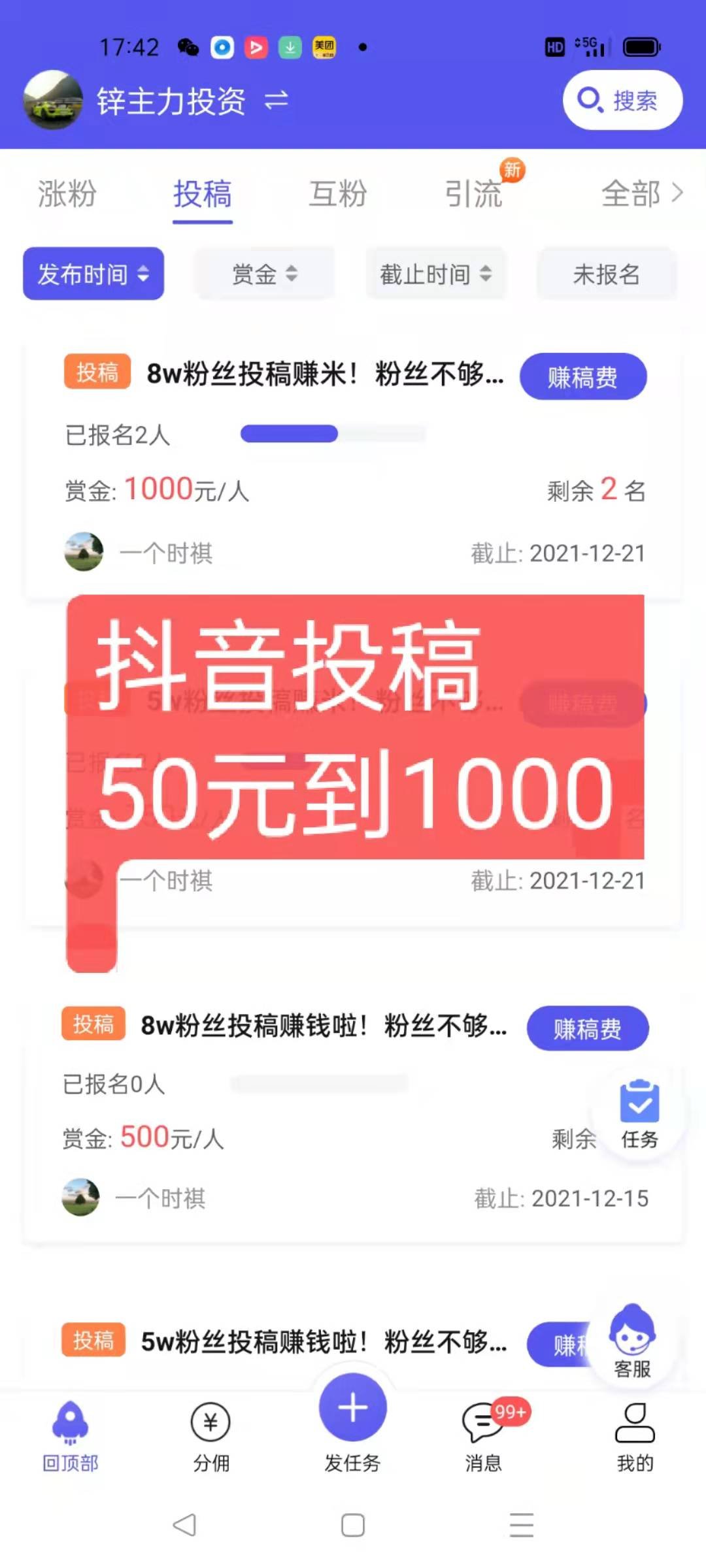Go to 回顶部 in bottom bar
Screen dimensions: 706x1568
pos(70,1435)
